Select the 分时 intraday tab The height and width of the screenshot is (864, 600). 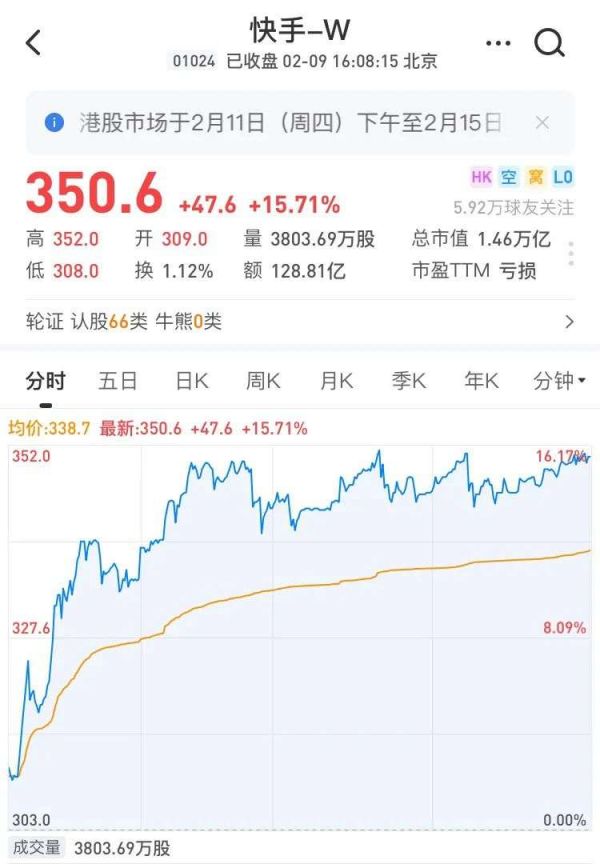(x=45, y=381)
